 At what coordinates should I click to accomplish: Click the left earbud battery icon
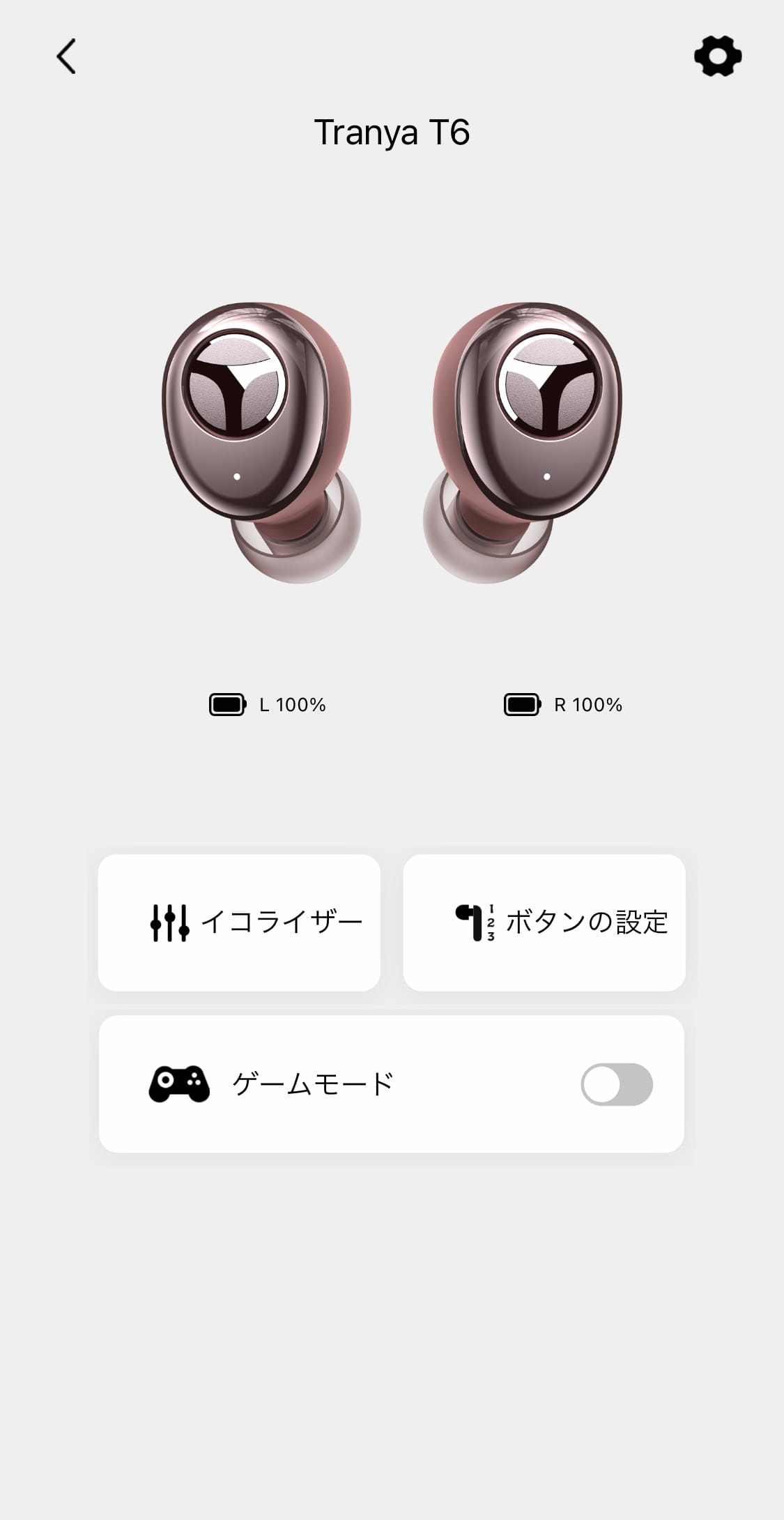[226, 704]
